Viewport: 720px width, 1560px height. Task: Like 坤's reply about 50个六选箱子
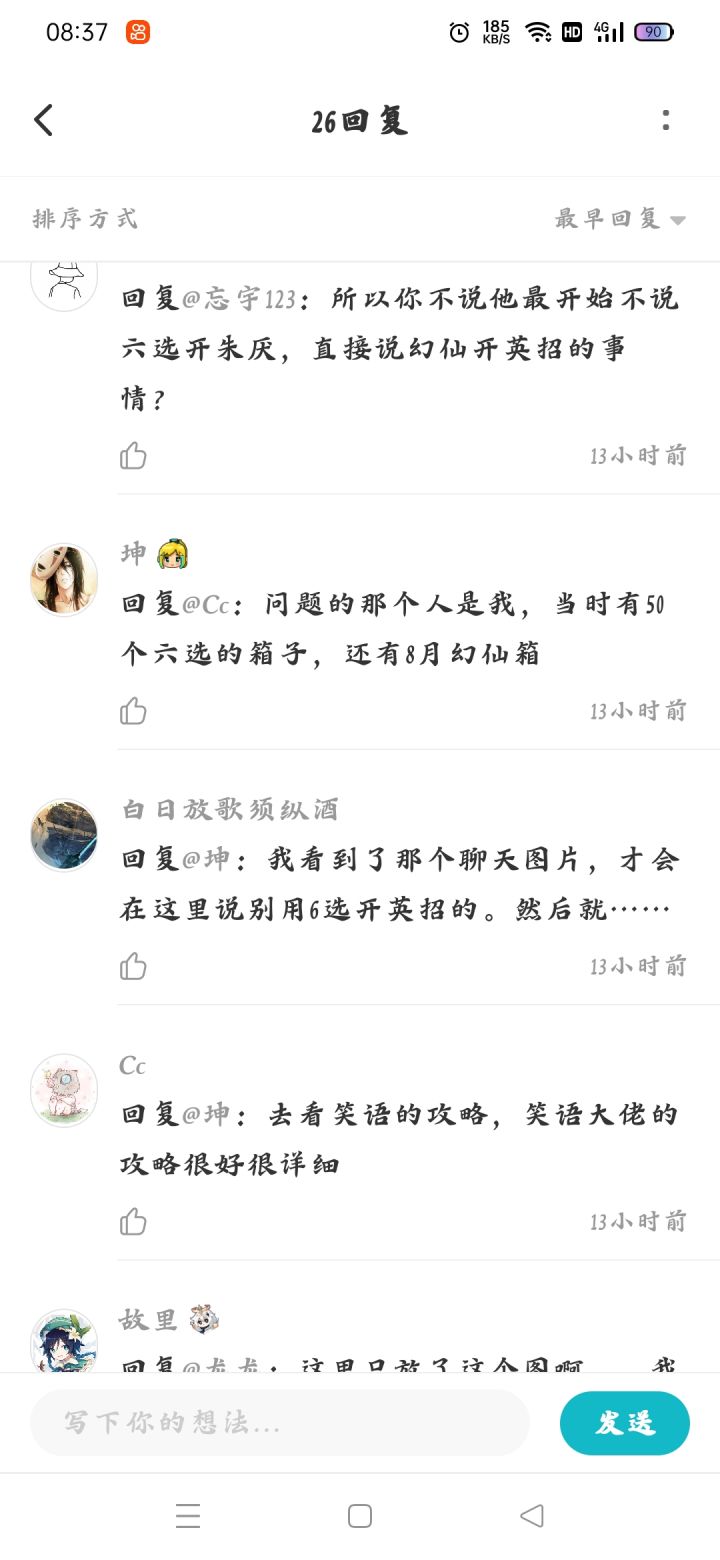133,711
